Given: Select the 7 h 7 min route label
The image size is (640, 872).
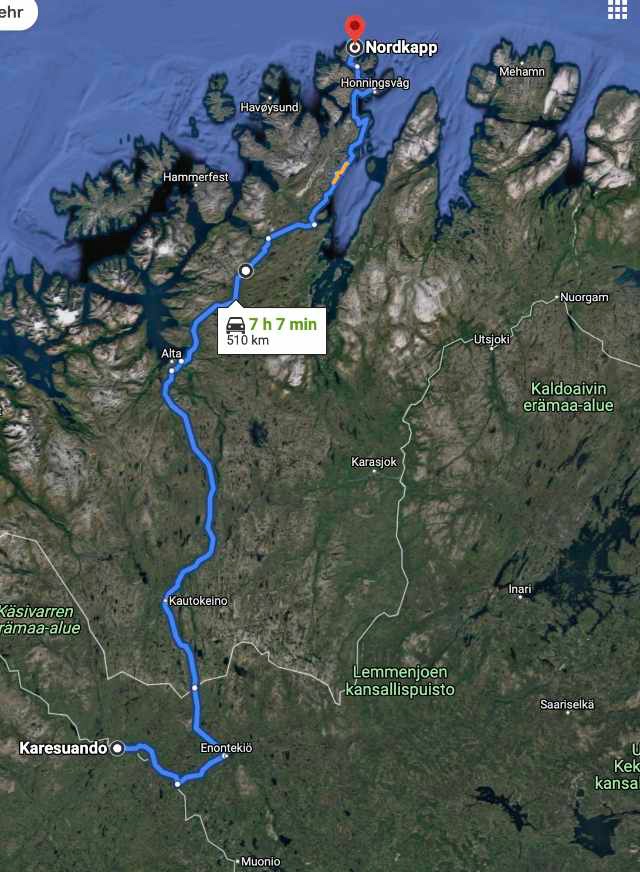Looking at the screenshot, I should pos(272,330).
